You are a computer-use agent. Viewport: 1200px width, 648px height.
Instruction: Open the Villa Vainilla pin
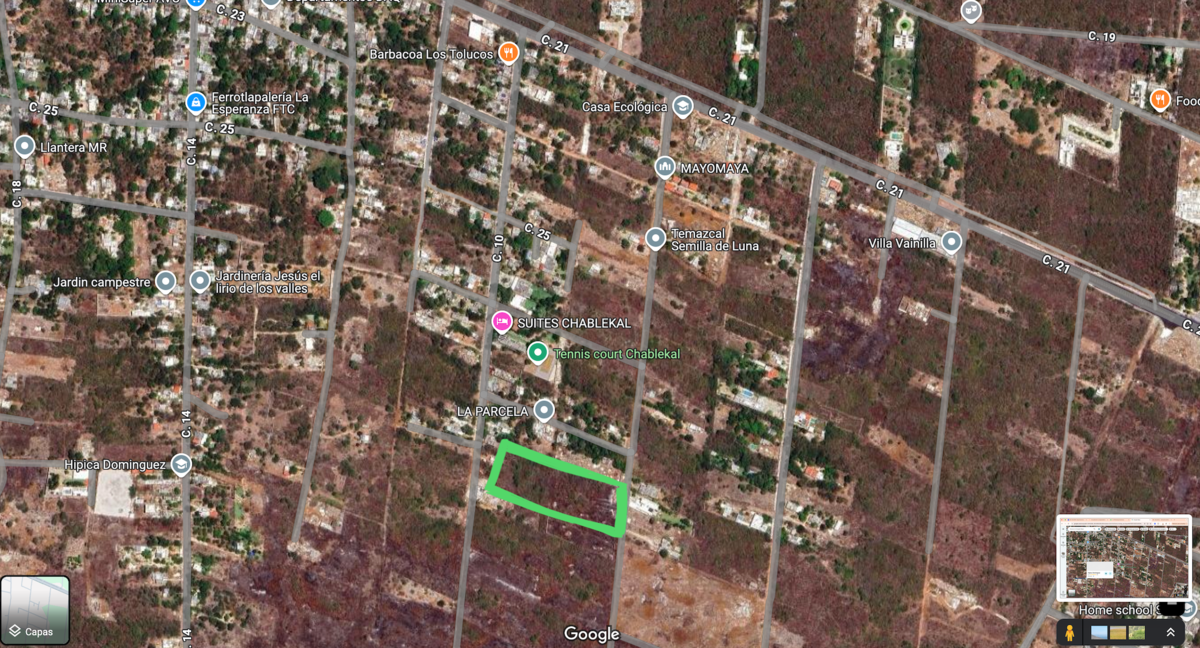[x=951, y=242]
